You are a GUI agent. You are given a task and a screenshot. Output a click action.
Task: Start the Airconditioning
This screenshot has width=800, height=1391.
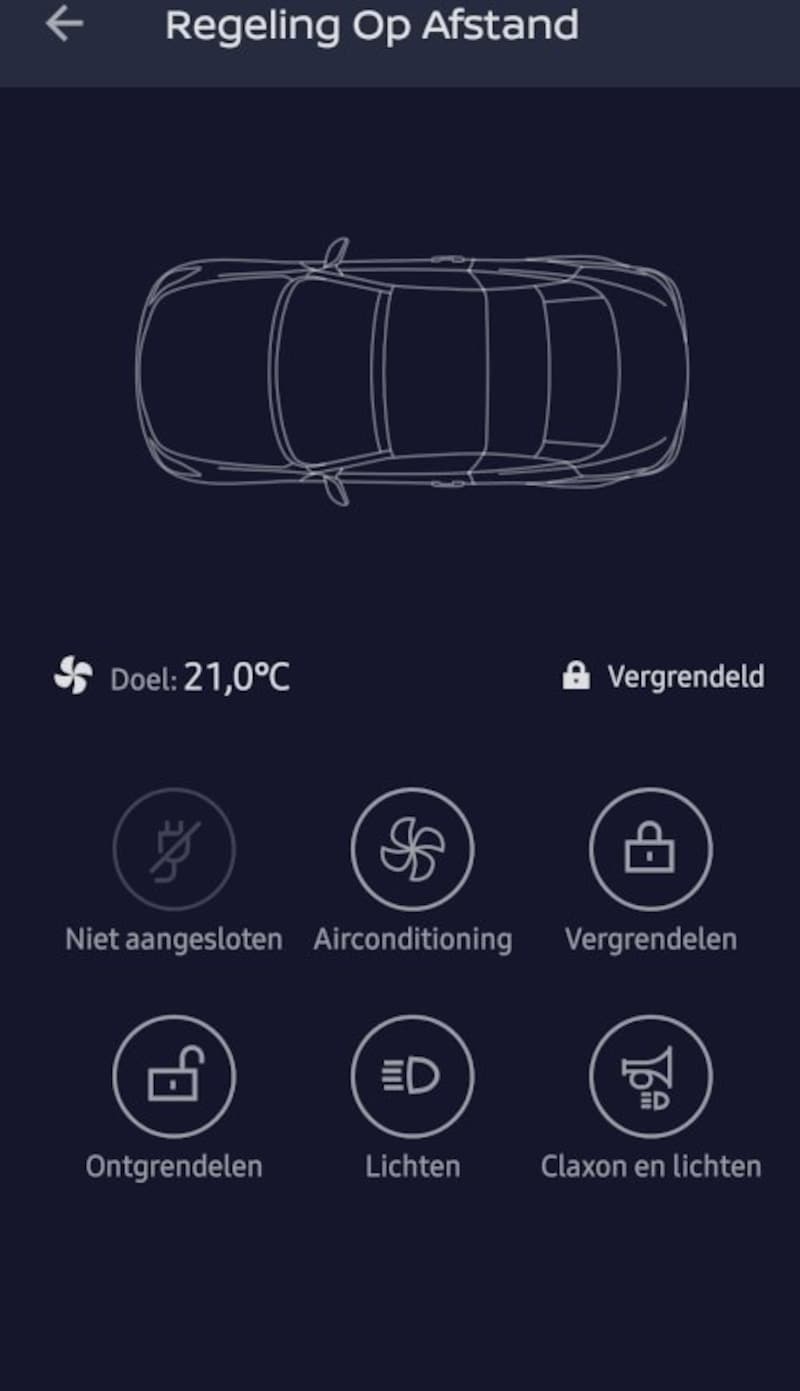point(412,849)
